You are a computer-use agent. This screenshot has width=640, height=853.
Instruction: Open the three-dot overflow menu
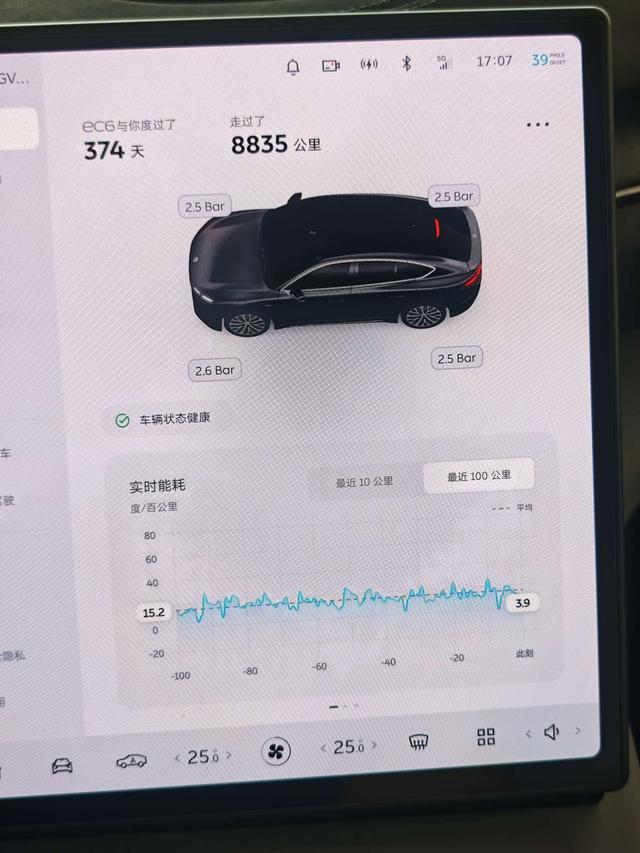coord(537,125)
